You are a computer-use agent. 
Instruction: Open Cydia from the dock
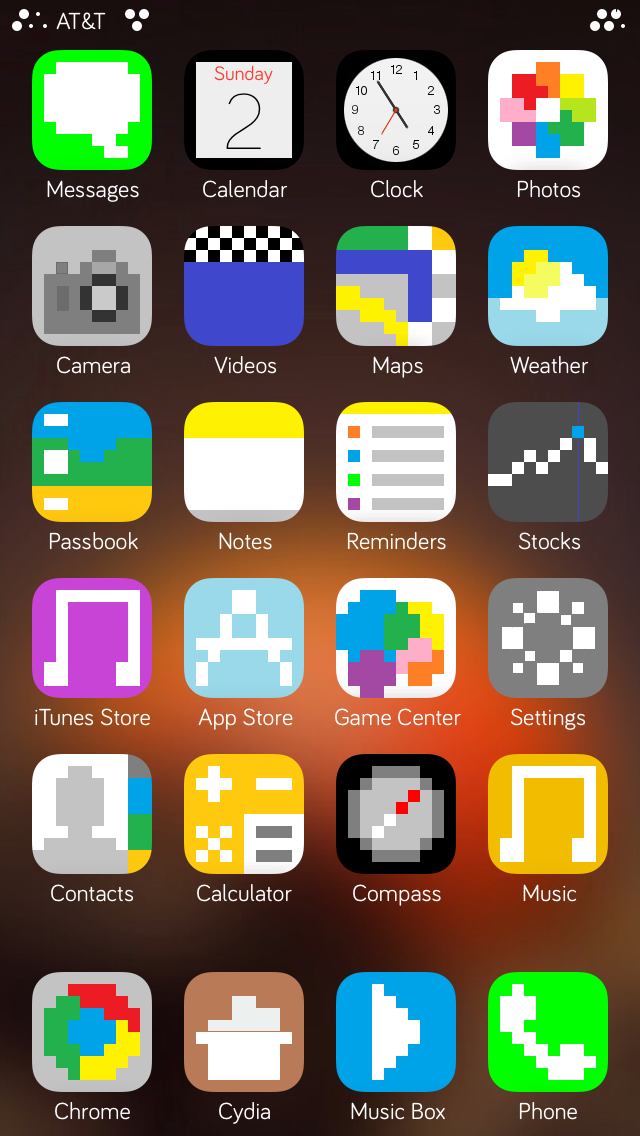click(x=244, y=1032)
